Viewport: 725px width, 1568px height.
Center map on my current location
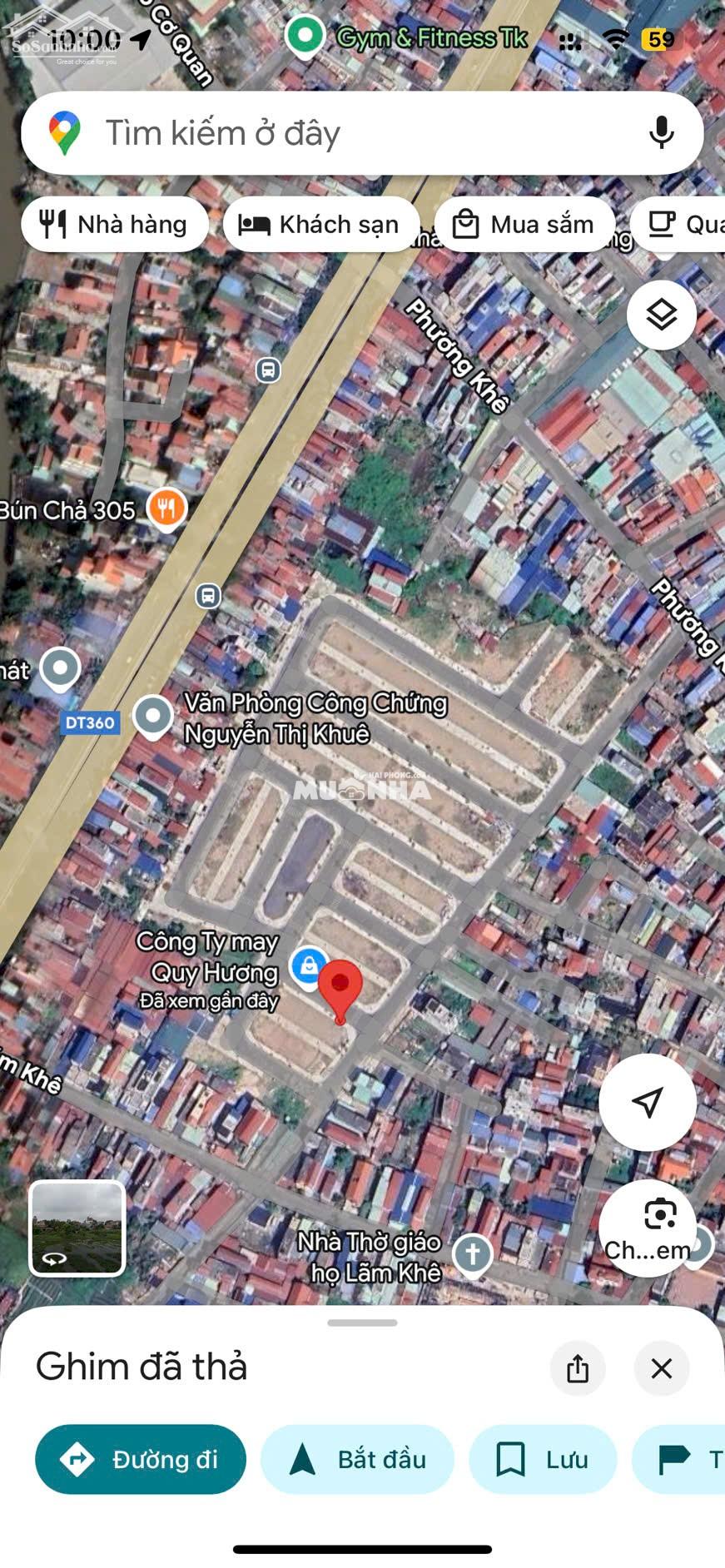click(647, 1102)
